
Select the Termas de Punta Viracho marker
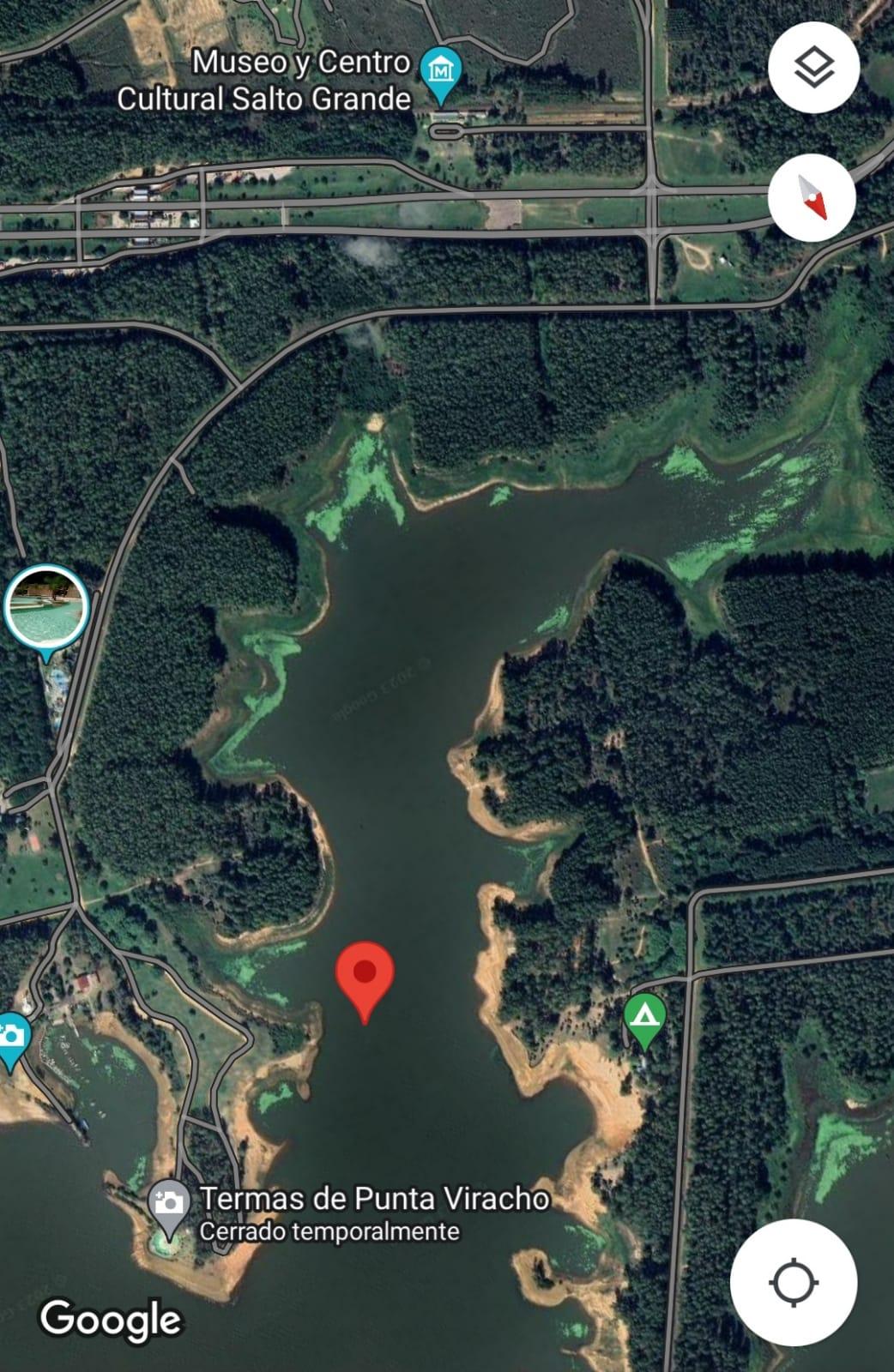tap(170, 1204)
